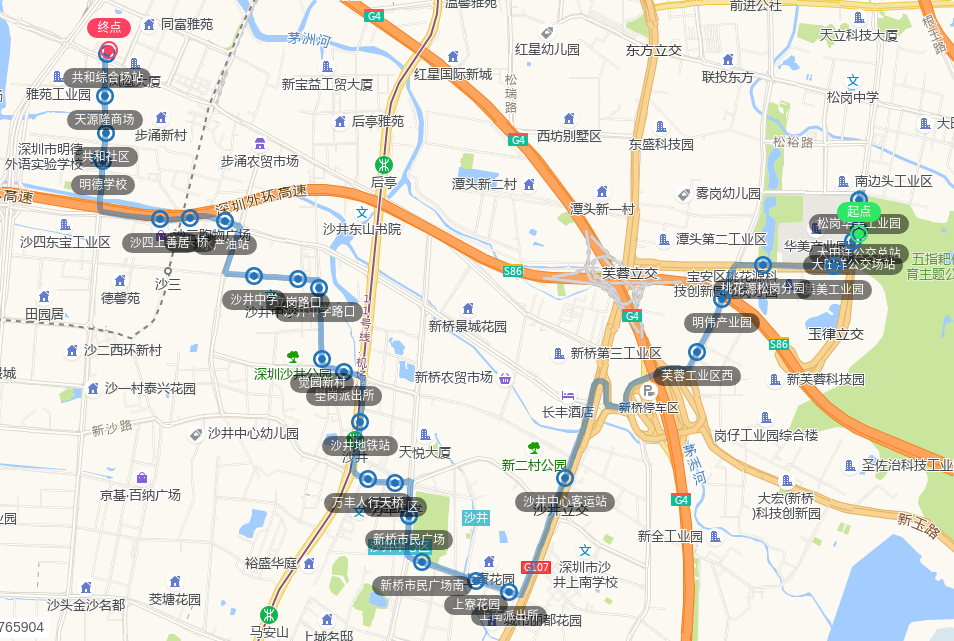Select the 起点 start-point marker
This screenshot has width=954, height=641.
click(859, 211)
